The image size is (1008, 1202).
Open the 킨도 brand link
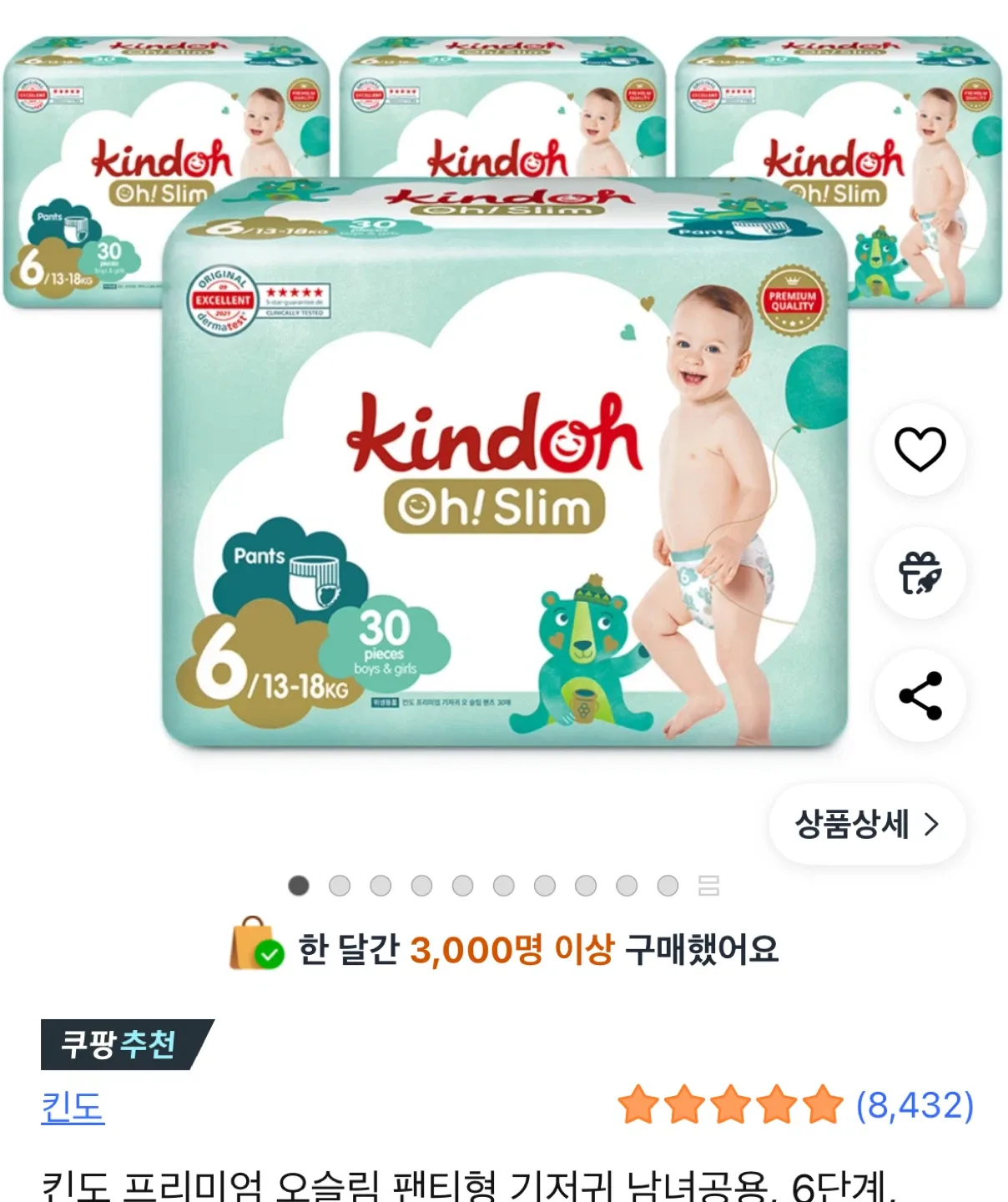click(73, 1107)
